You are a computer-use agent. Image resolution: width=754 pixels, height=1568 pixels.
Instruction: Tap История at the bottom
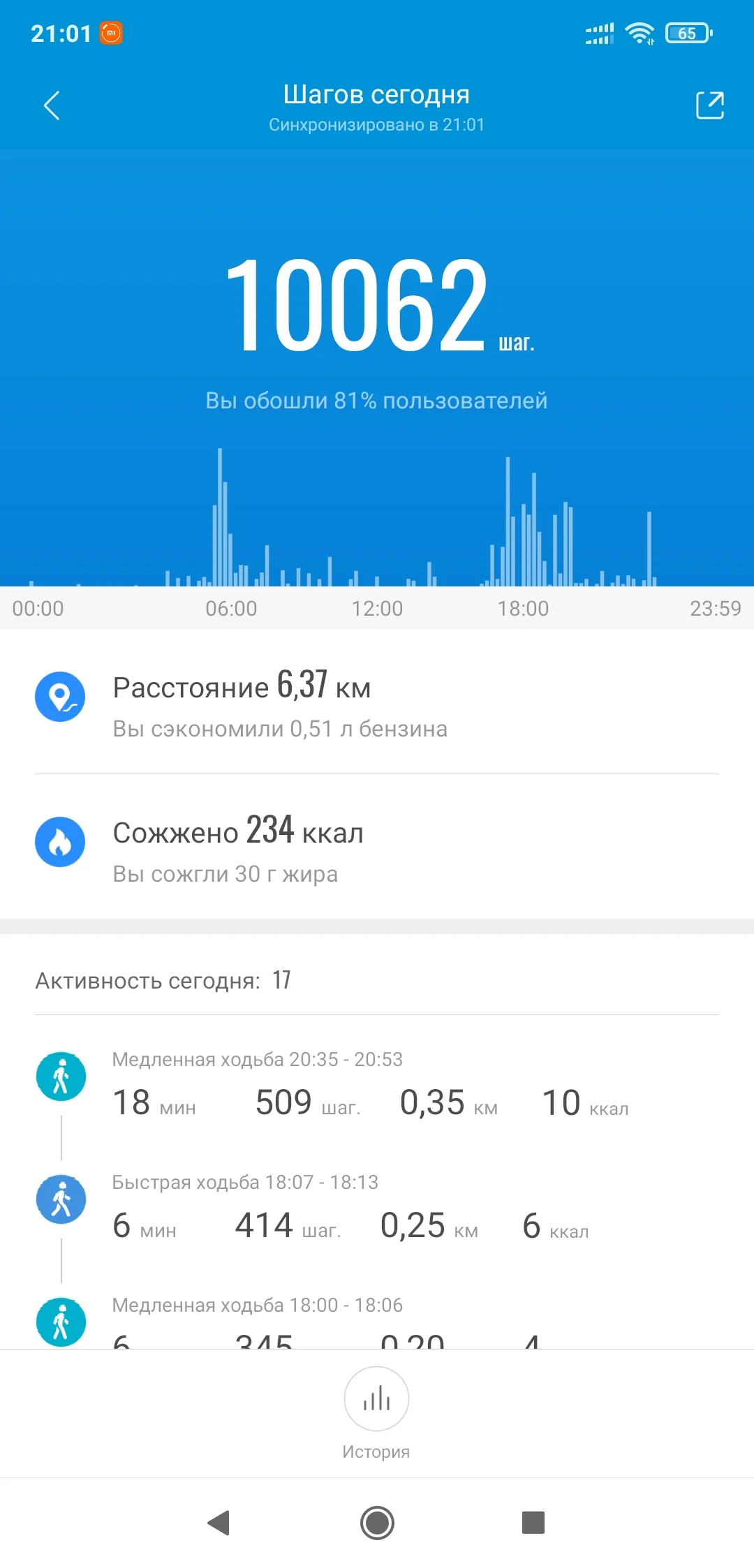(376, 1451)
